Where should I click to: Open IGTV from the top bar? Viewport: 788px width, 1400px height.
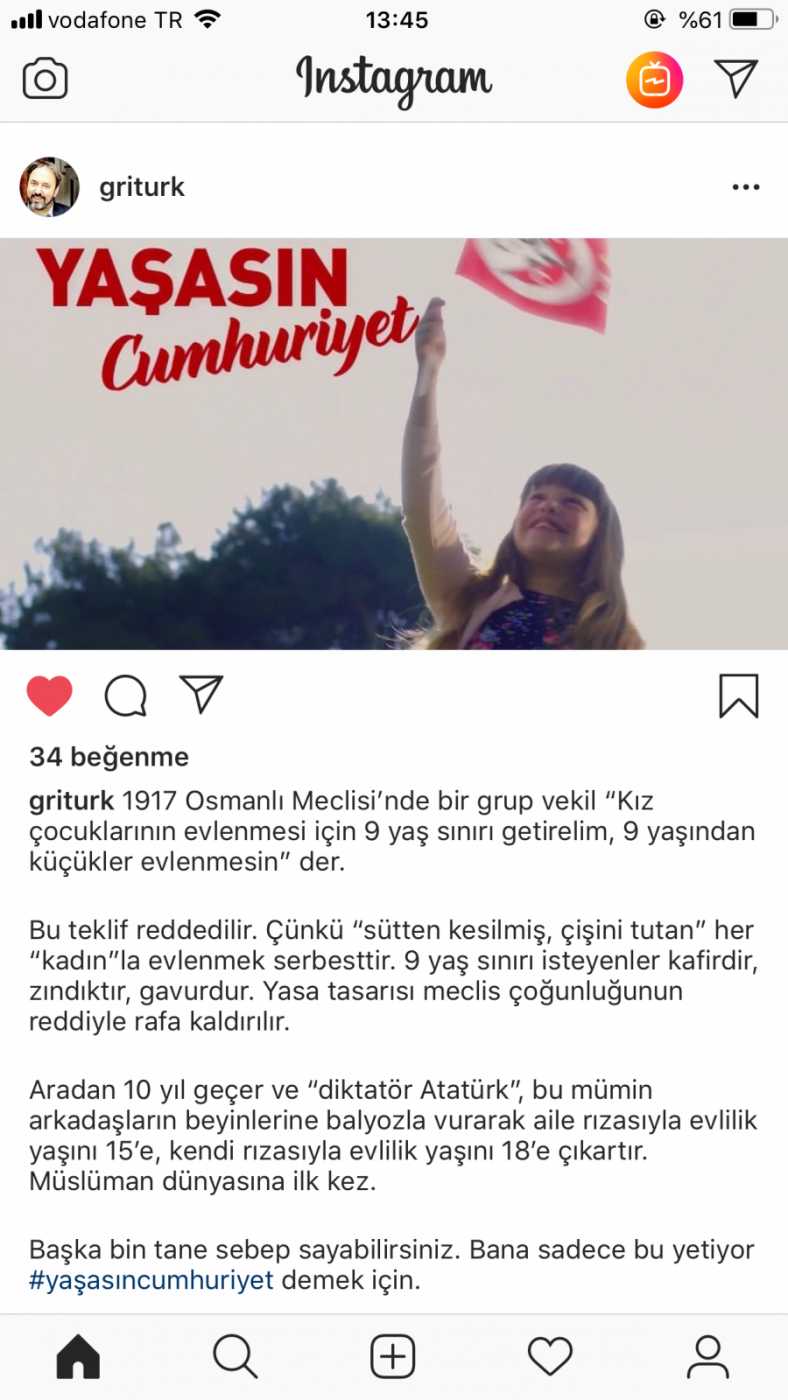[654, 79]
